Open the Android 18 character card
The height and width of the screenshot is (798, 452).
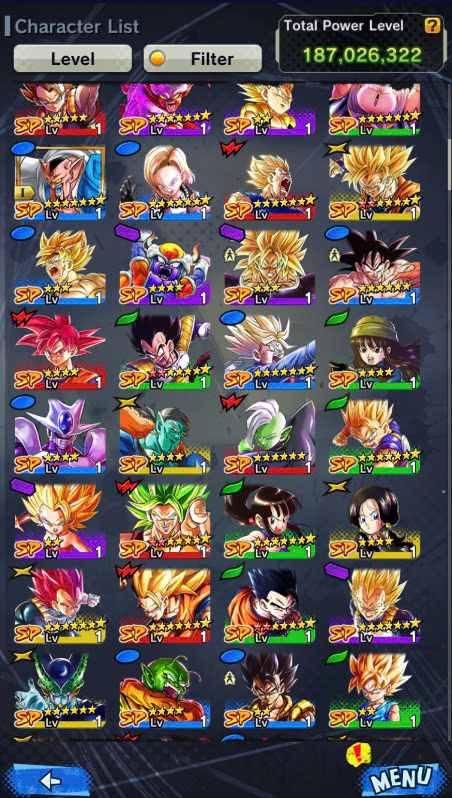(165, 183)
